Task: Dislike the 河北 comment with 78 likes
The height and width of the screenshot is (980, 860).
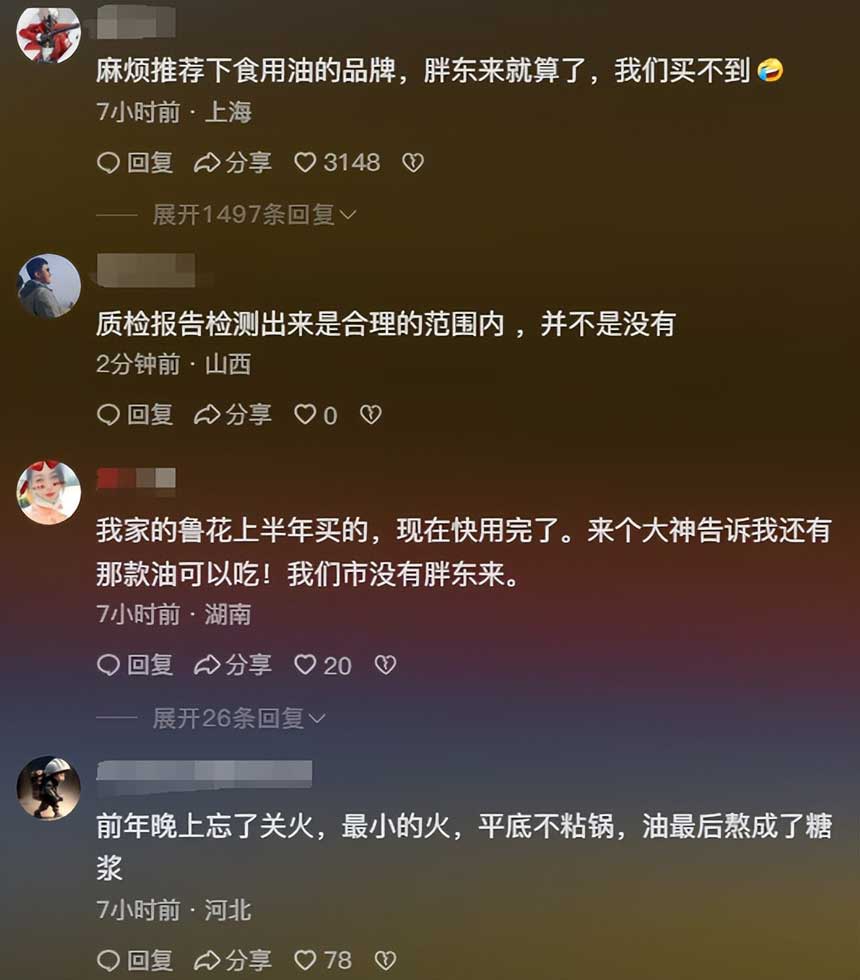Action: (x=385, y=961)
